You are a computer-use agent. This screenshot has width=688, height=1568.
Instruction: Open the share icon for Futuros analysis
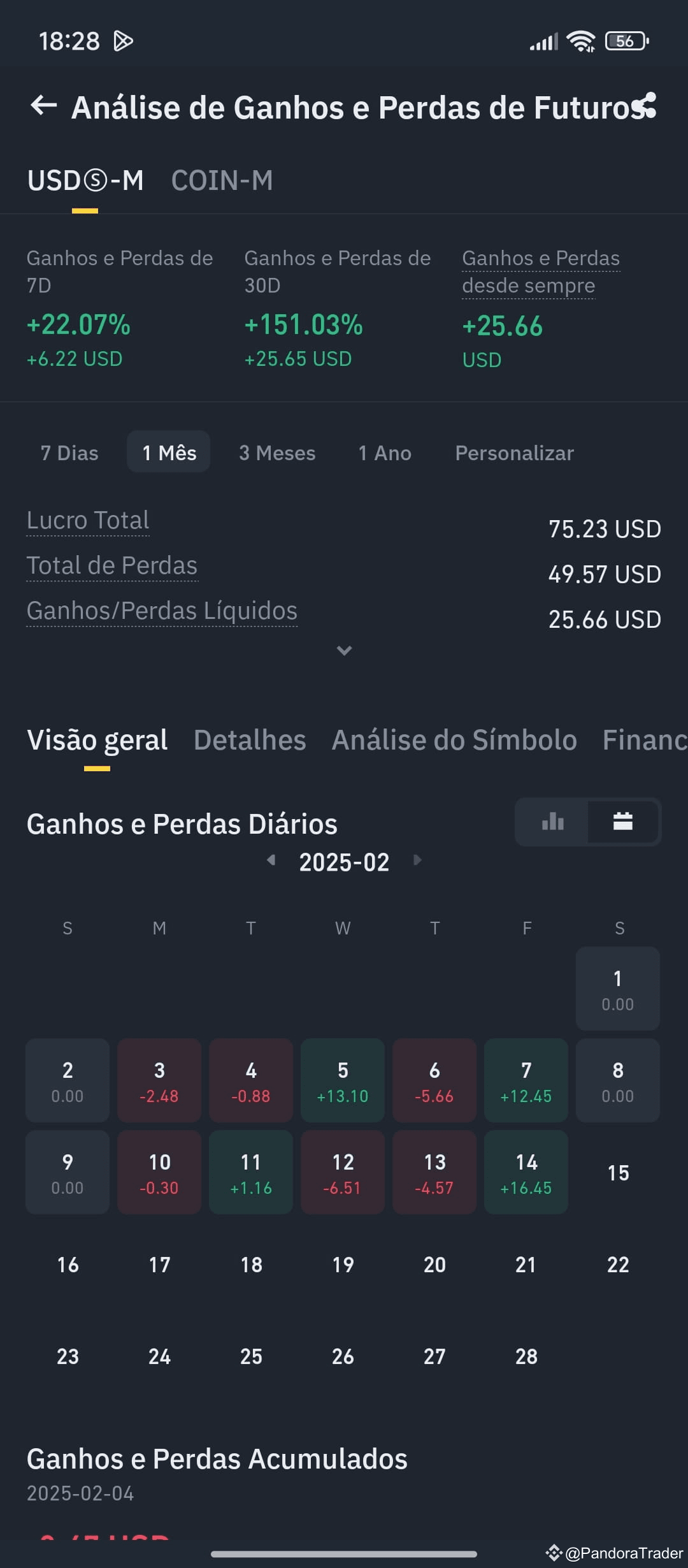click(648, 106)
